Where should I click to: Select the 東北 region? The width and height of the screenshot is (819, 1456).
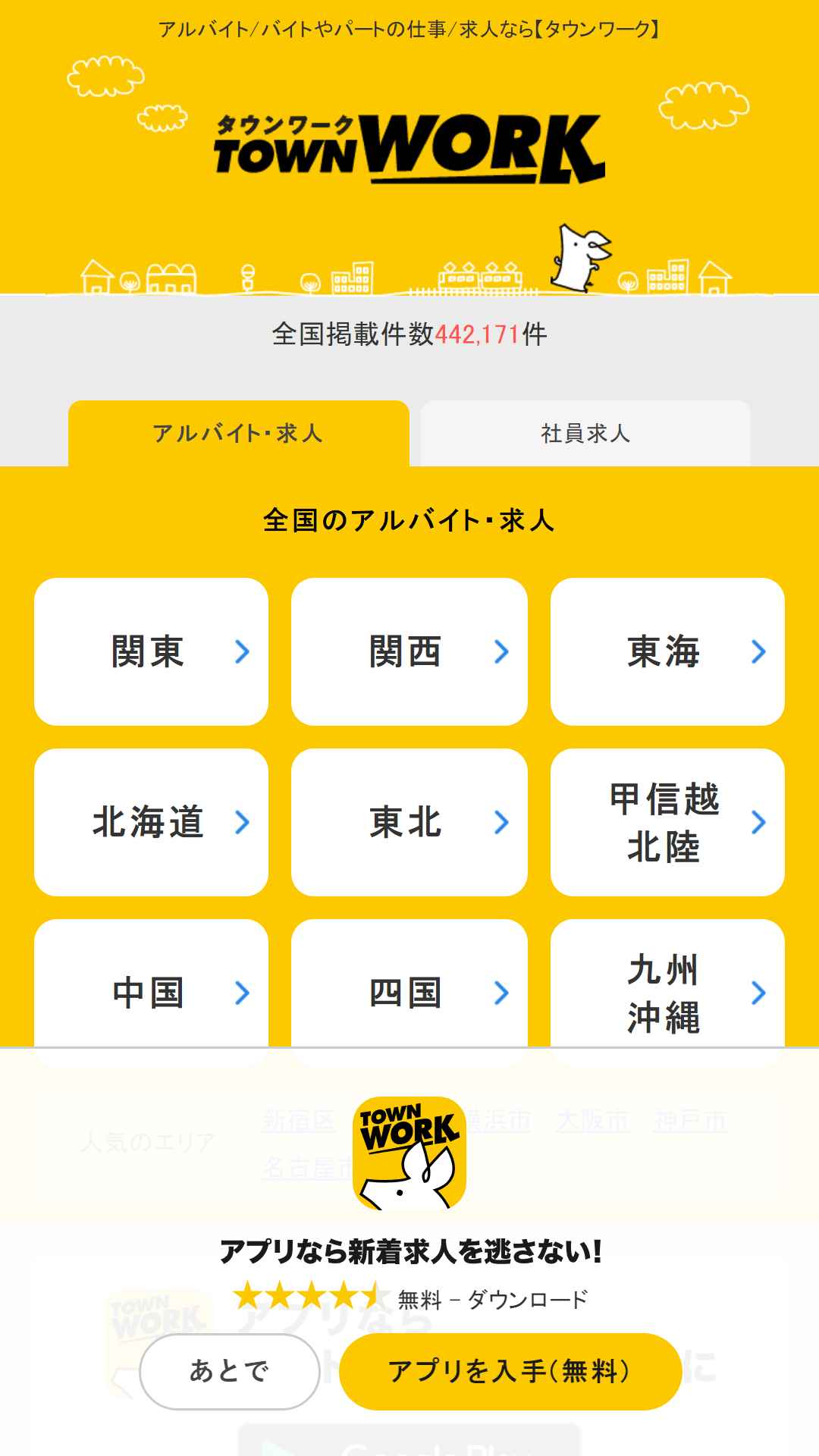coord(409,822)
